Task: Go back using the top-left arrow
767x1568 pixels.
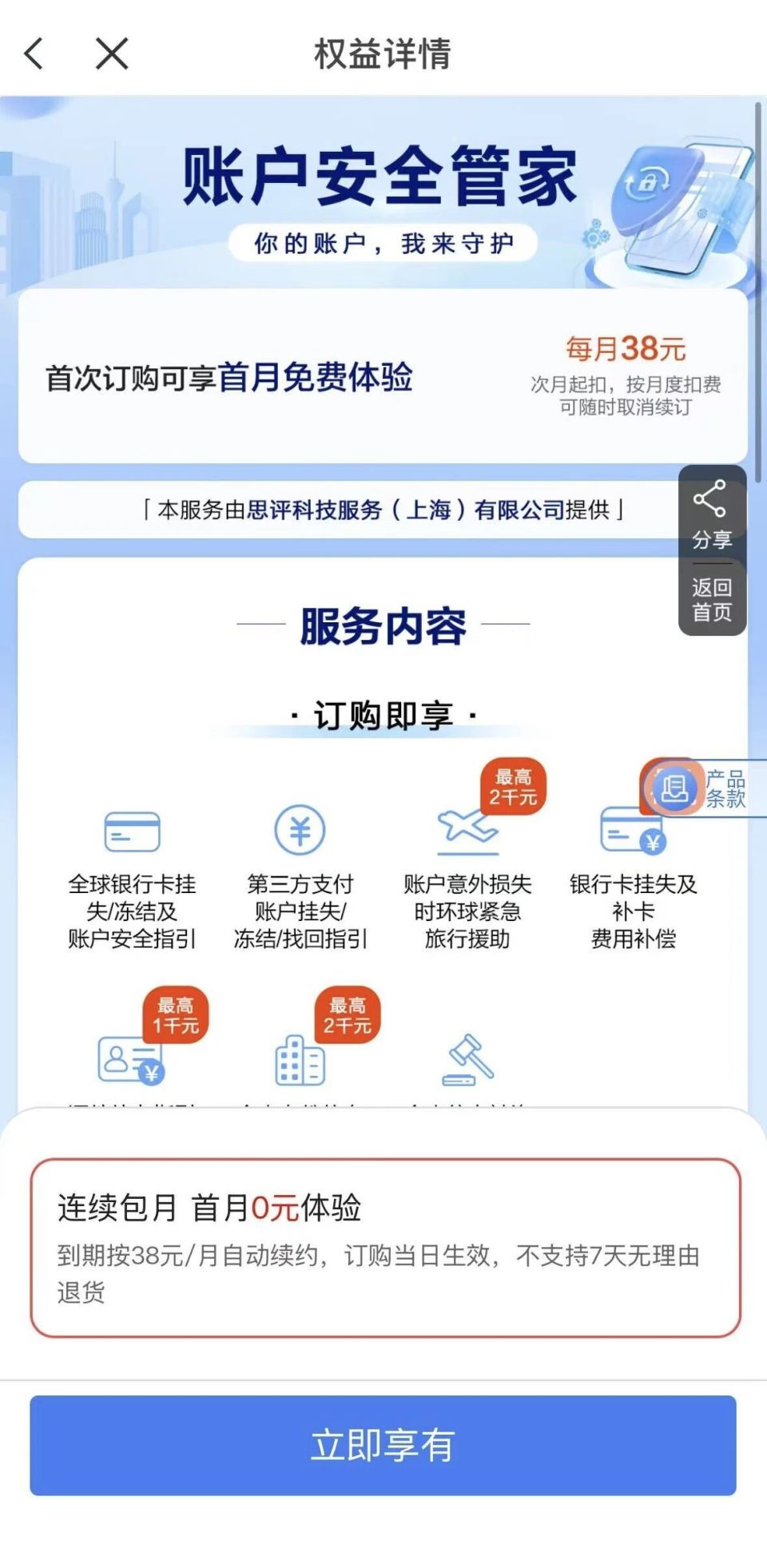Action: tap(34, 54)
